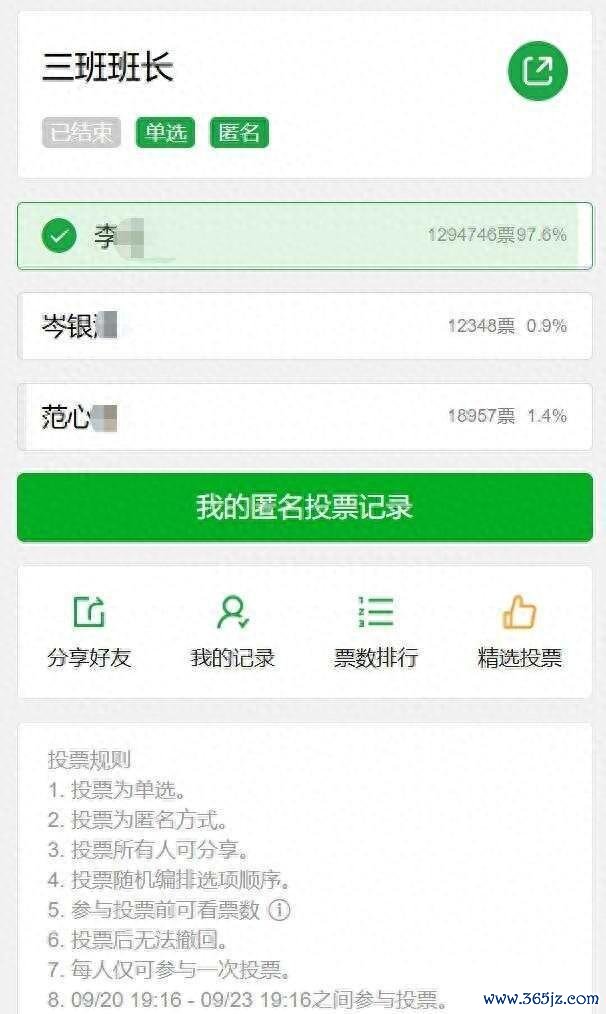This screenshot has height=1014, width=606.
Task: Tap the green share icon beside 三班班长
Action: coord(537,71)
